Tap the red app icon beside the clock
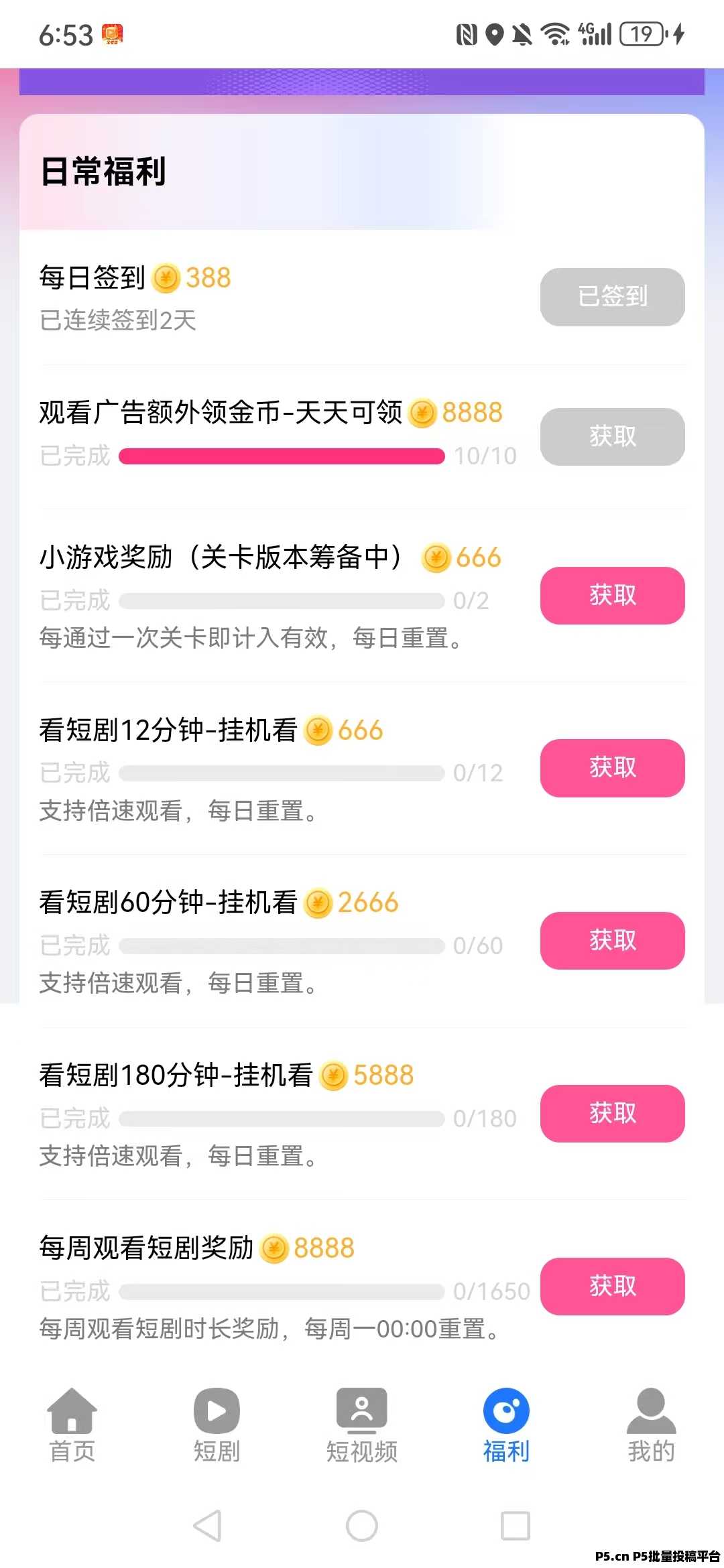 [x=113, y=34]
